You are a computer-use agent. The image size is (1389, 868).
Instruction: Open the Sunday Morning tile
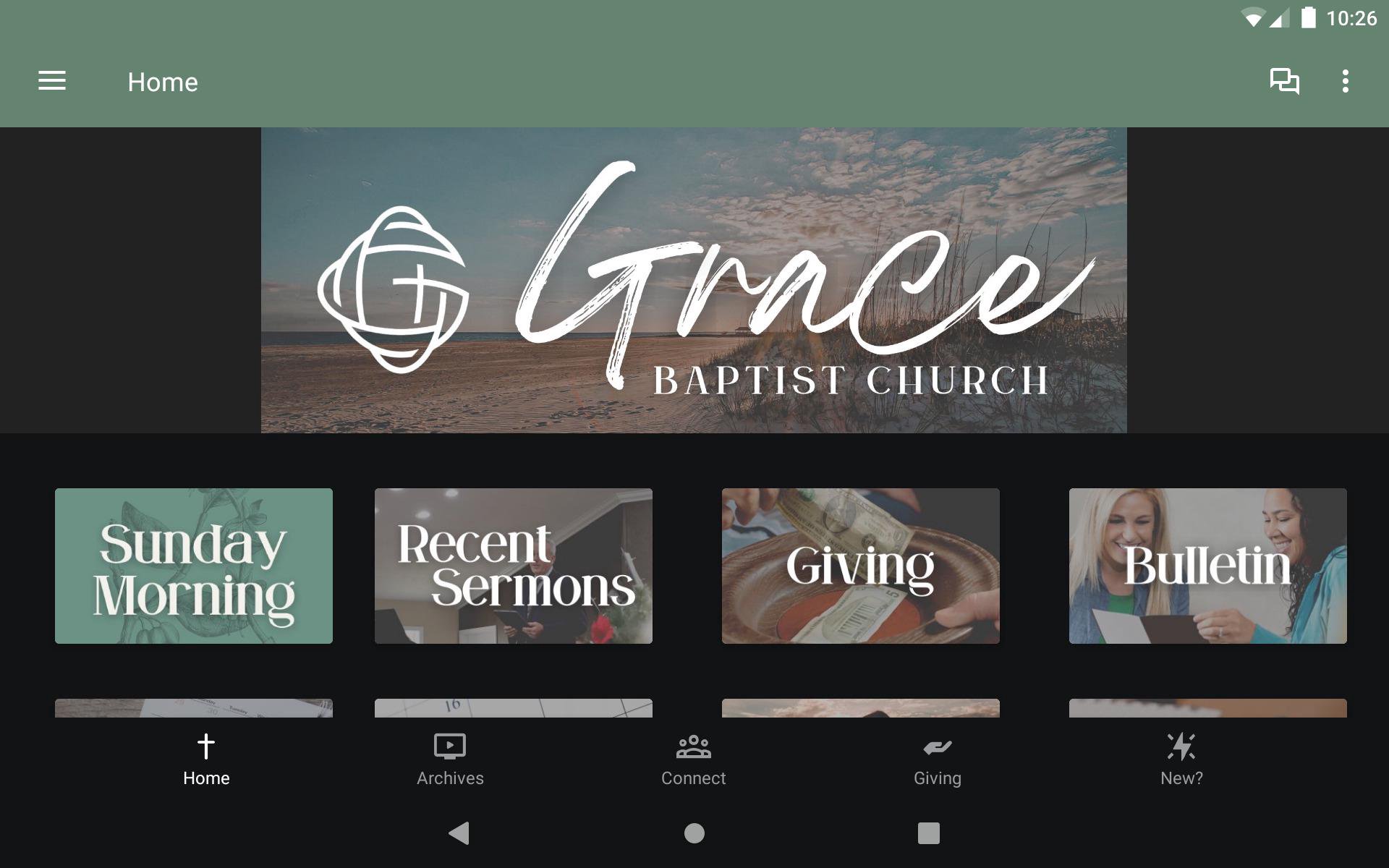[x=194, y=566]
